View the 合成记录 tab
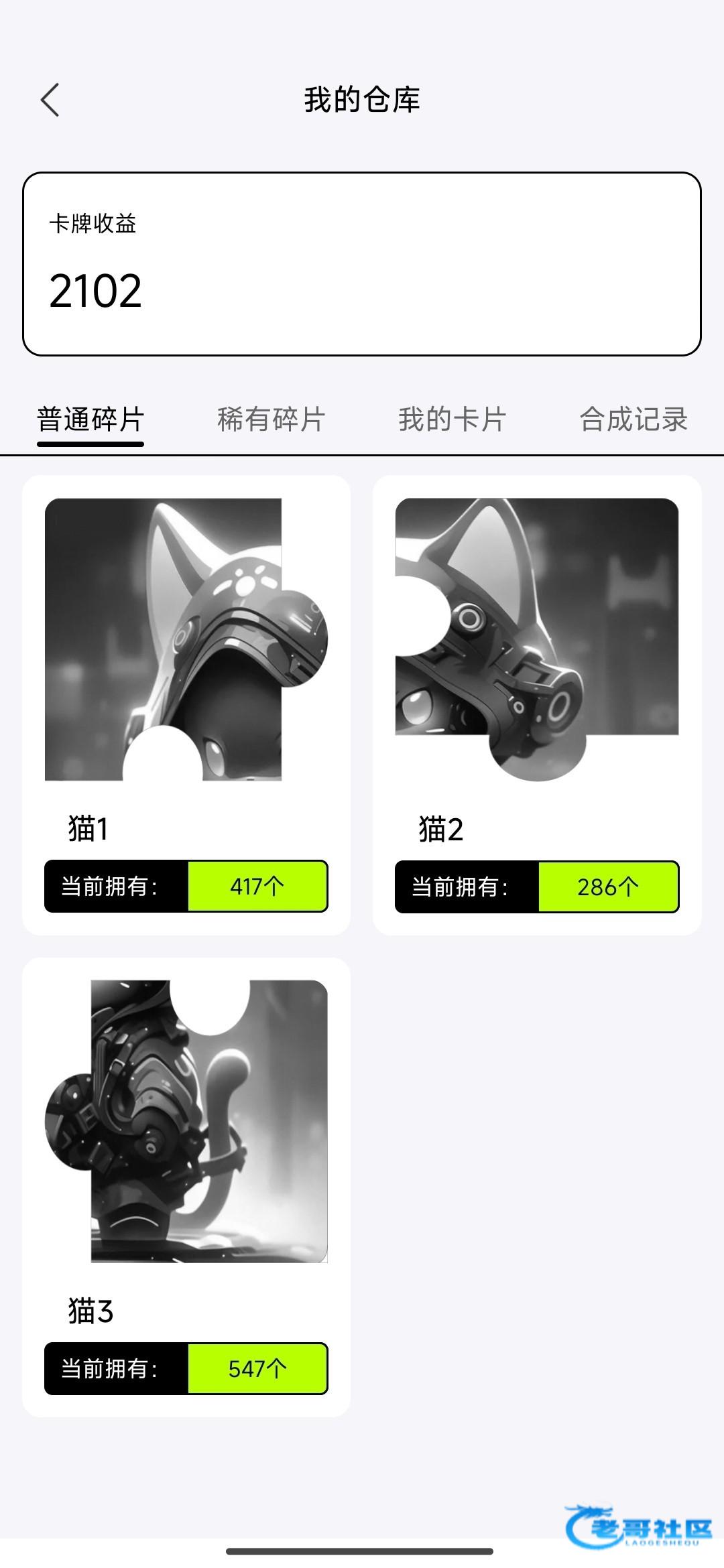Screen dimensions: 724x1568 (633, 420)
